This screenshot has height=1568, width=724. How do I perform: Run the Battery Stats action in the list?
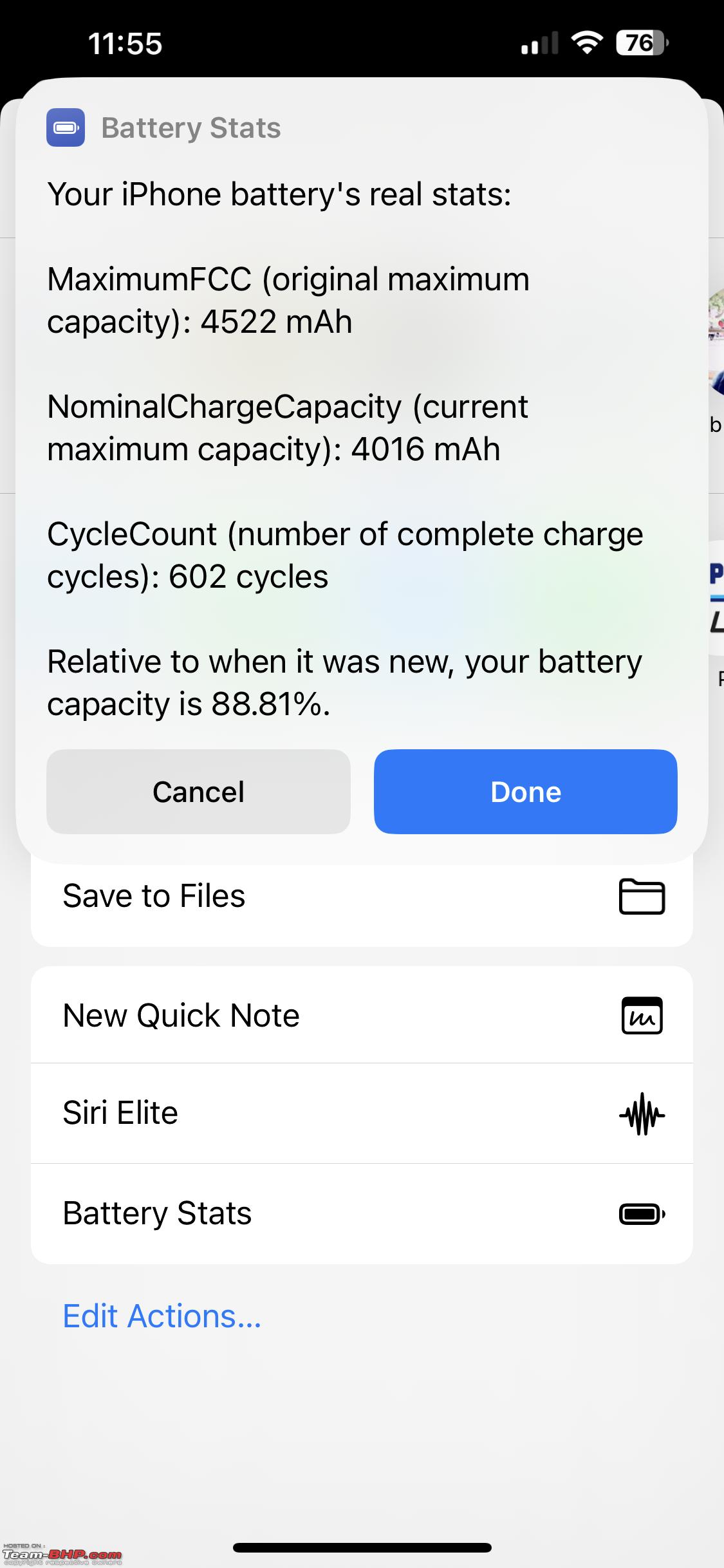[362, 1214]
